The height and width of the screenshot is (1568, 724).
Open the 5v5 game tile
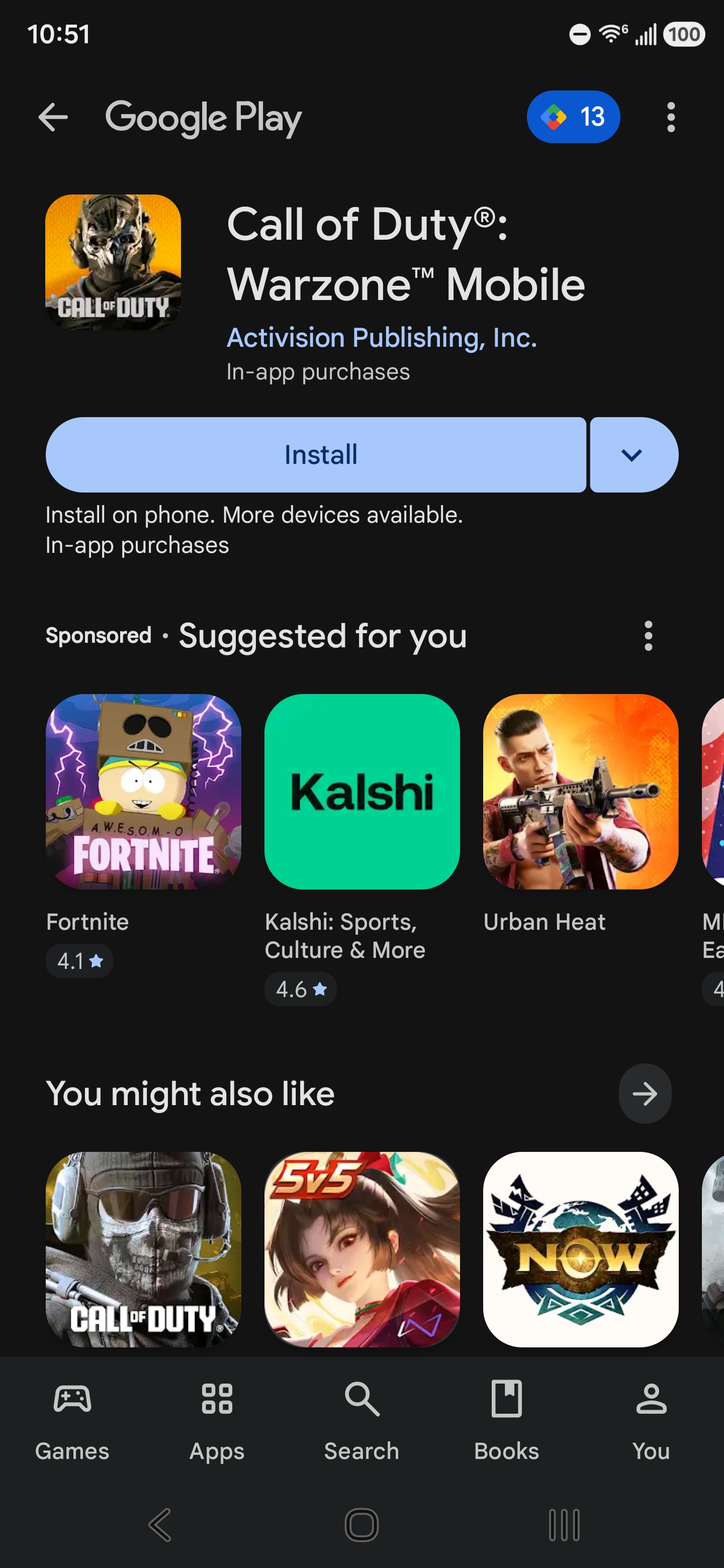point(361,1249)
